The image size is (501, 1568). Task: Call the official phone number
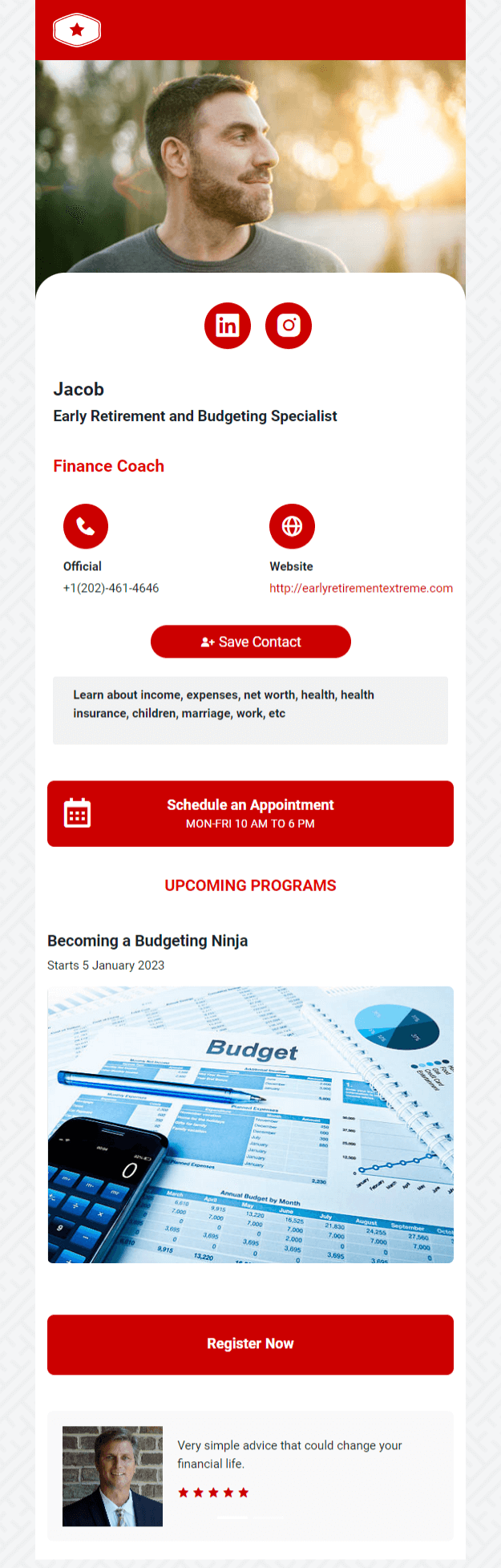coord(86,526)
